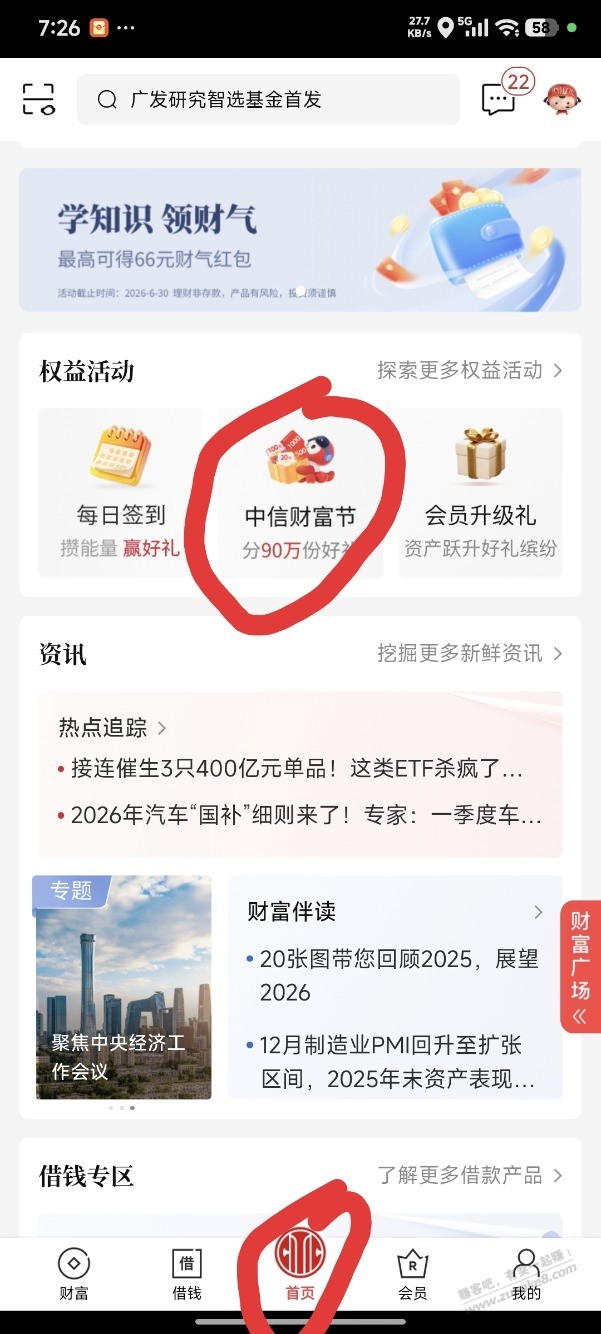Switch to the 财富 tab
This screenshot has height=1334, width=601.
pos(73,1274)
